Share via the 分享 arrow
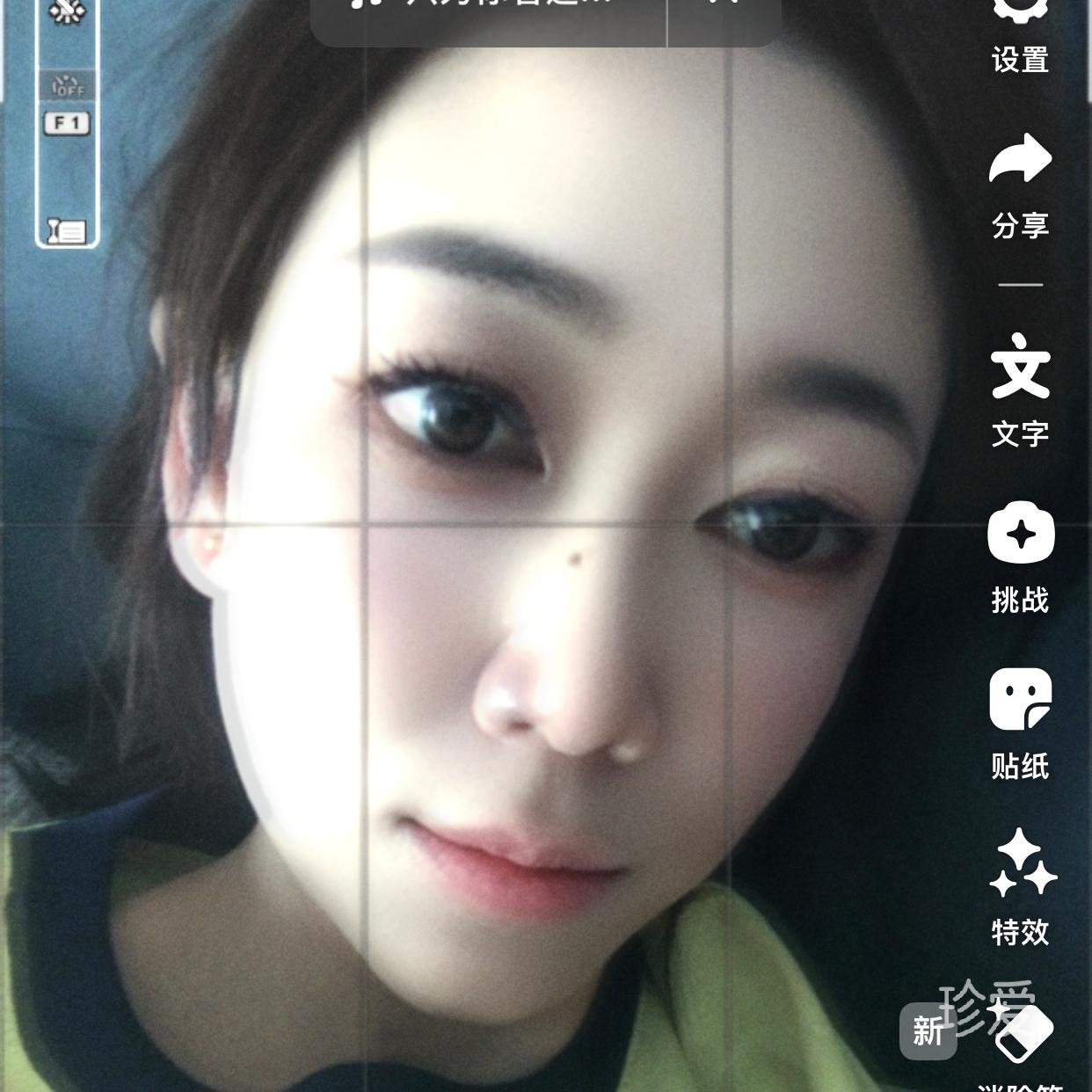The image size is (1092, 1092). tap(1020, 183)
